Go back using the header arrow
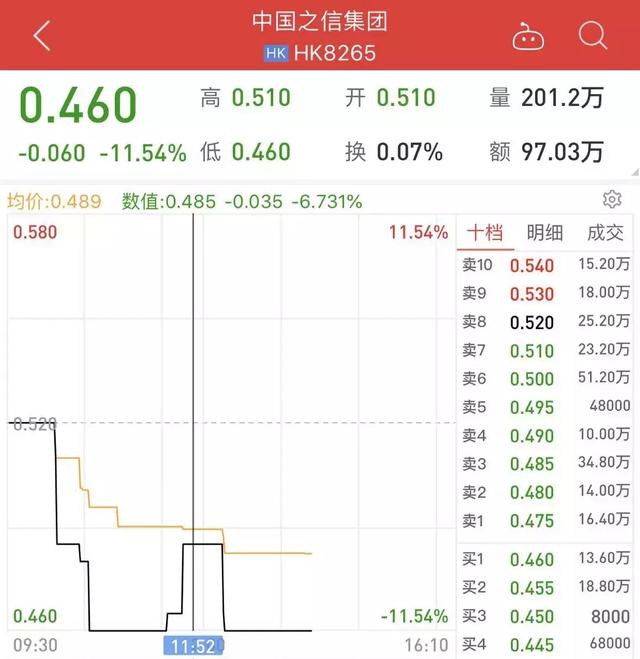This screenshot has height=659, width=640. (x=41, y=36)
